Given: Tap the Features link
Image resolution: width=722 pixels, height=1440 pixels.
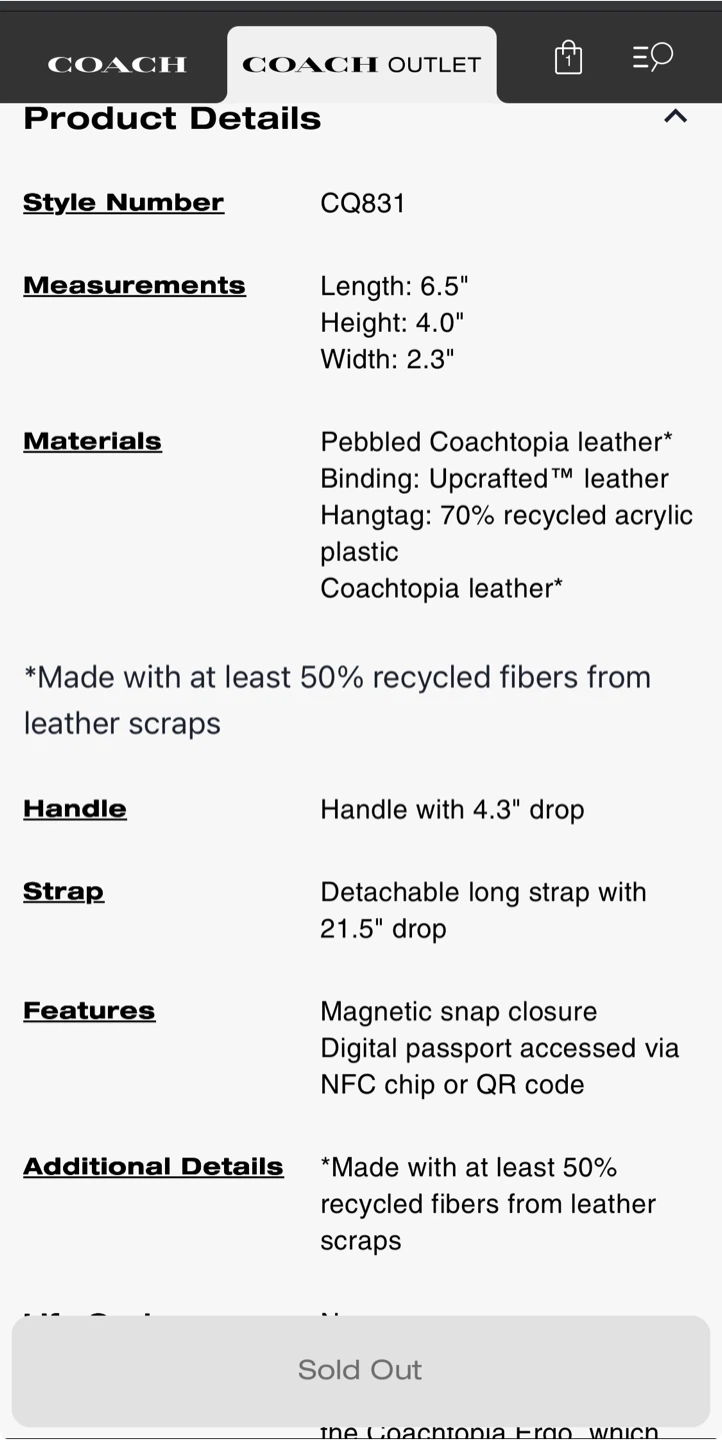Looking at the screenshot, I should pos(89,1010).
